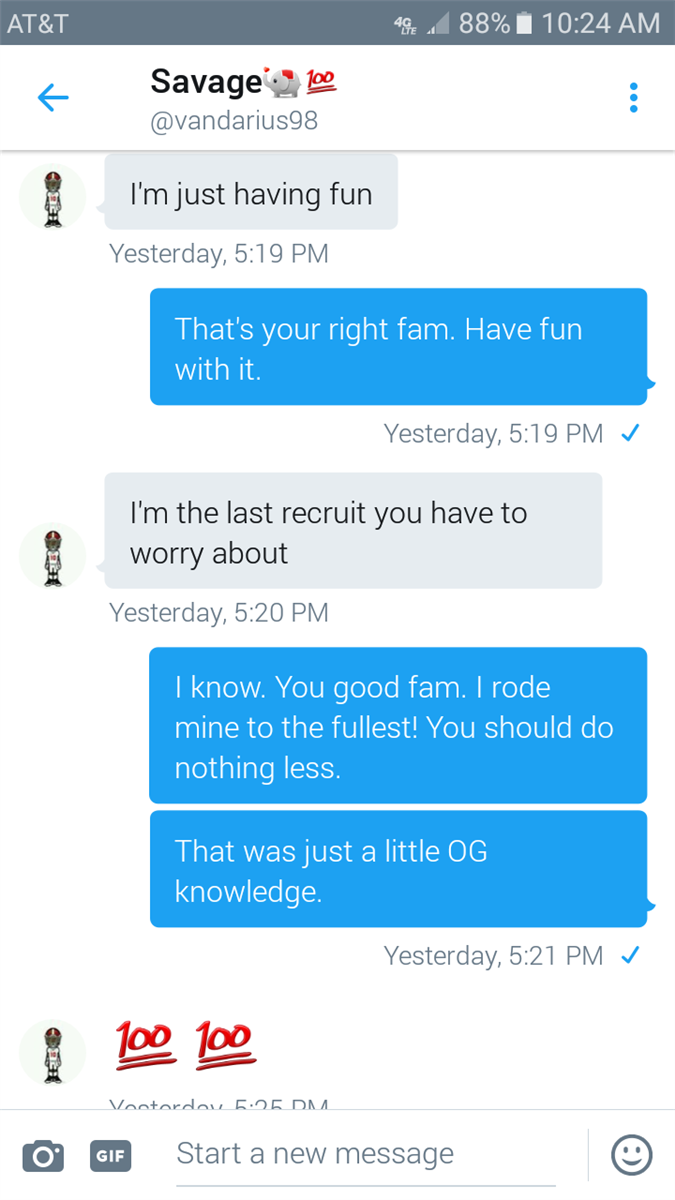Open avatar beside "I'm the last recruit" message
The image size is (675, 1200).
click(53, 555)
